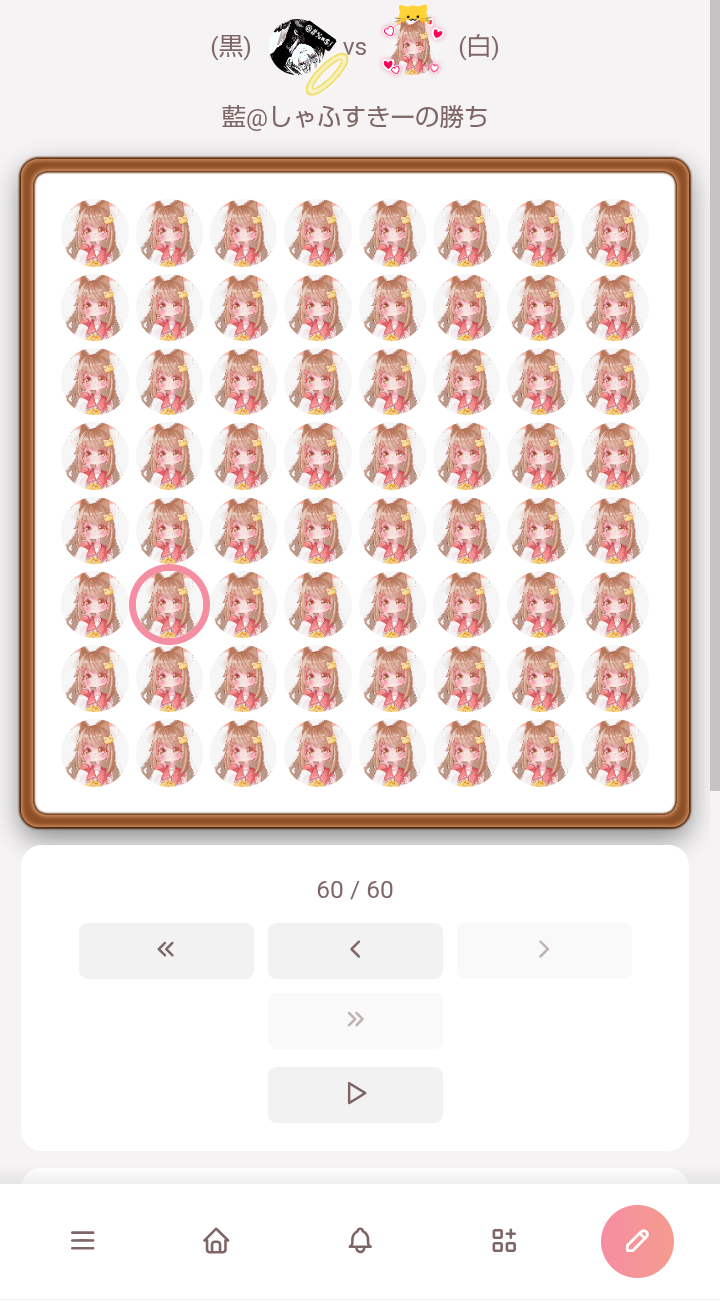The width and height of the screenshot is (720, 1301).
Task: Open the add widgets grid icon
Action: pyautogui.click(x=504, y=1241)
